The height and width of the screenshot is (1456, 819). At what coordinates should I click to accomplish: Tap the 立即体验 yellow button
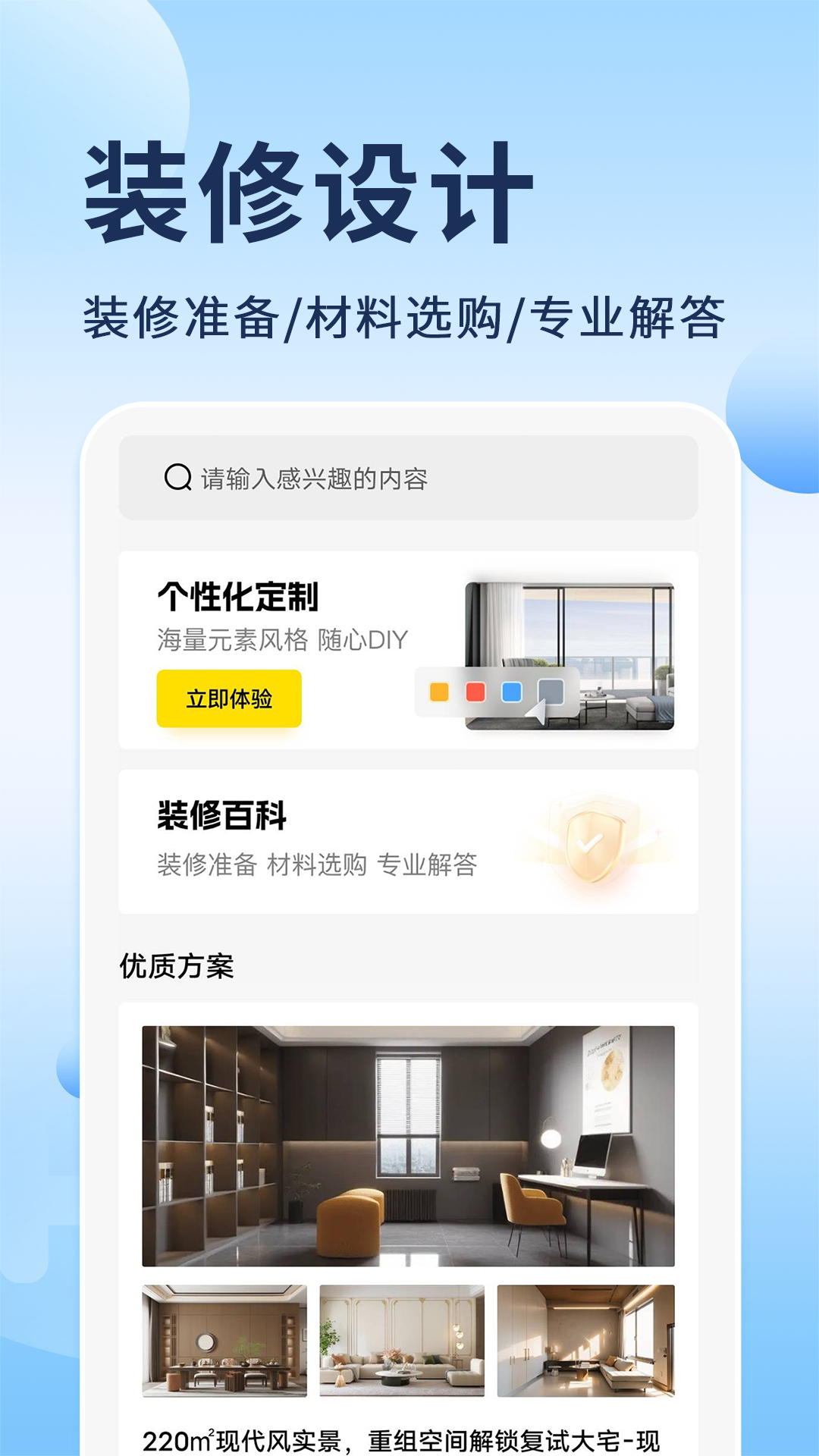(x=227, y=701)
